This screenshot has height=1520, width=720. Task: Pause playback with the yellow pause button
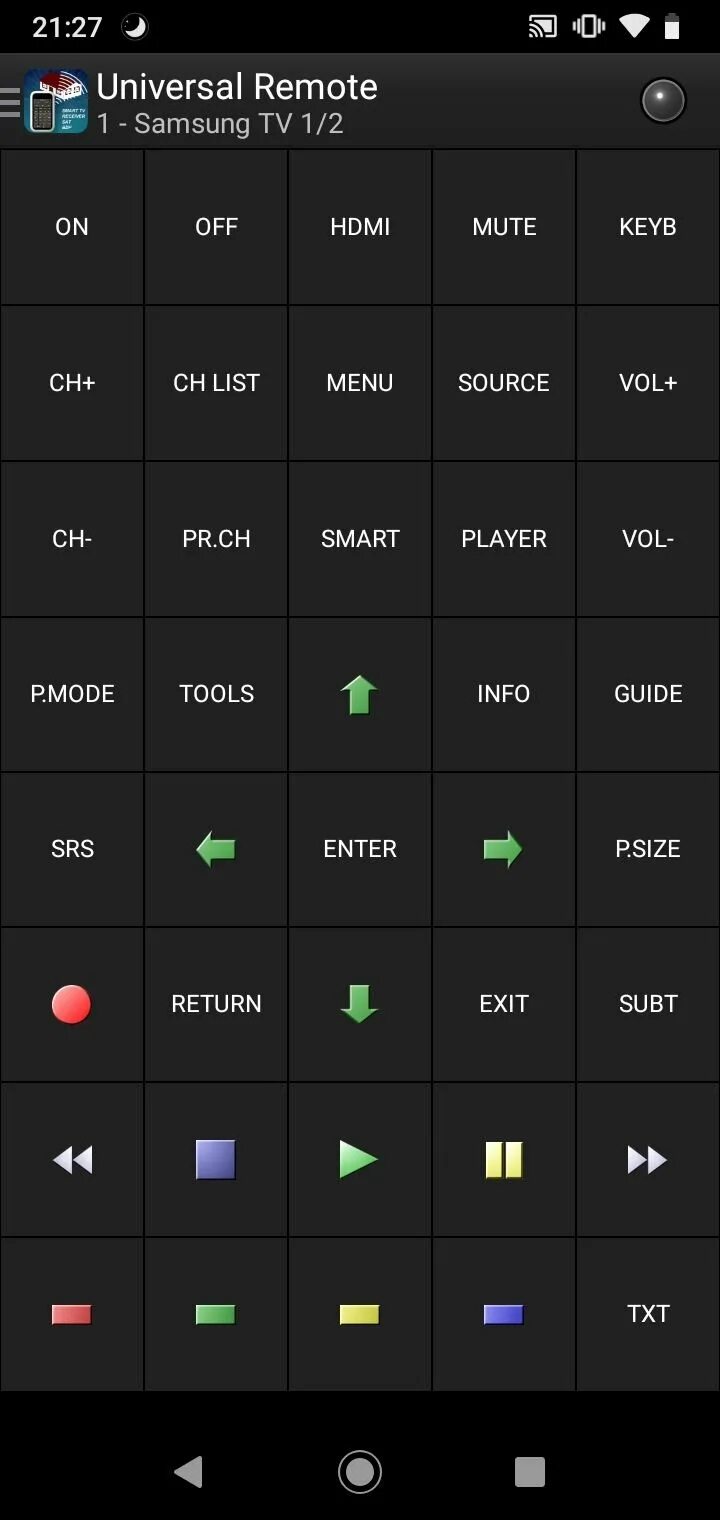(504, 1160)
